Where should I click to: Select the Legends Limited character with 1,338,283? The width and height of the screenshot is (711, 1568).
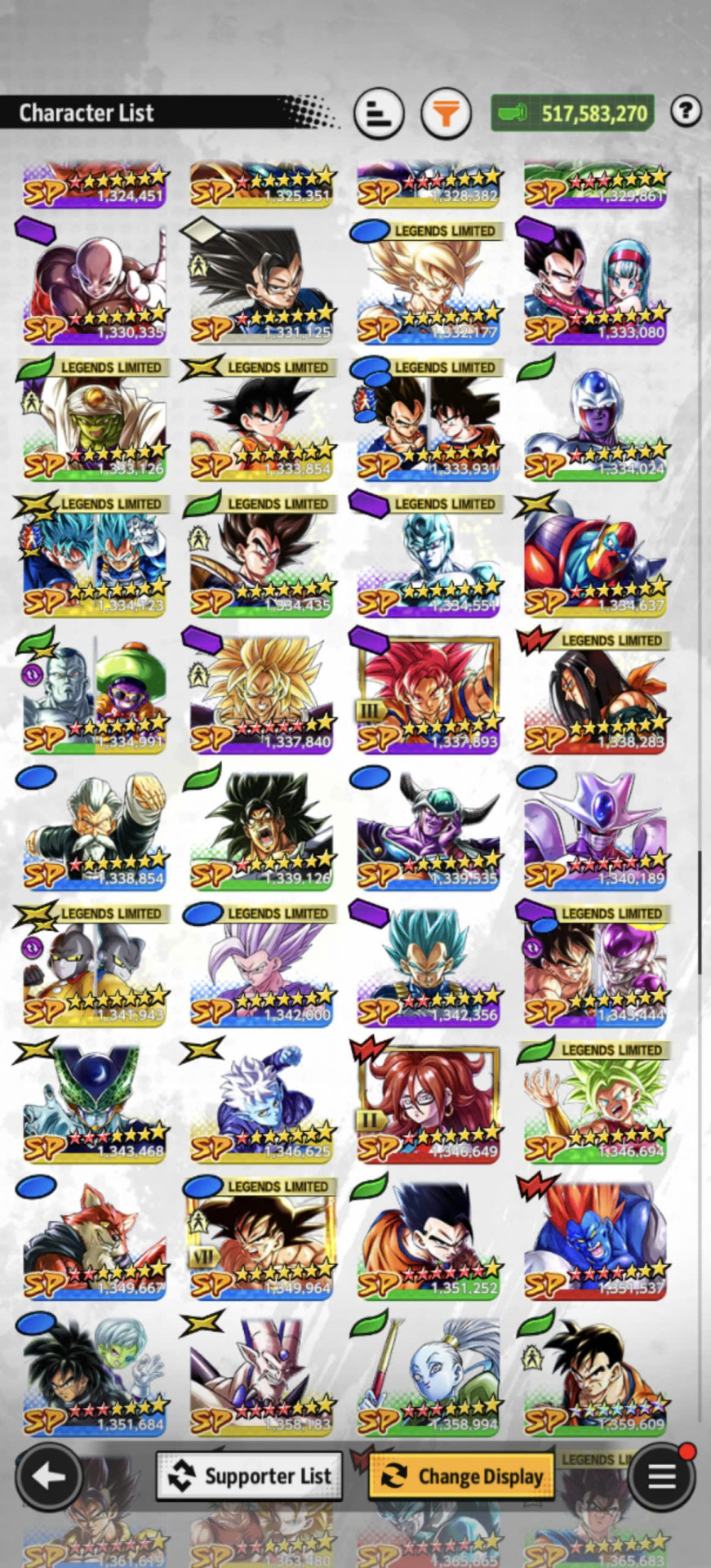[595, 692]
